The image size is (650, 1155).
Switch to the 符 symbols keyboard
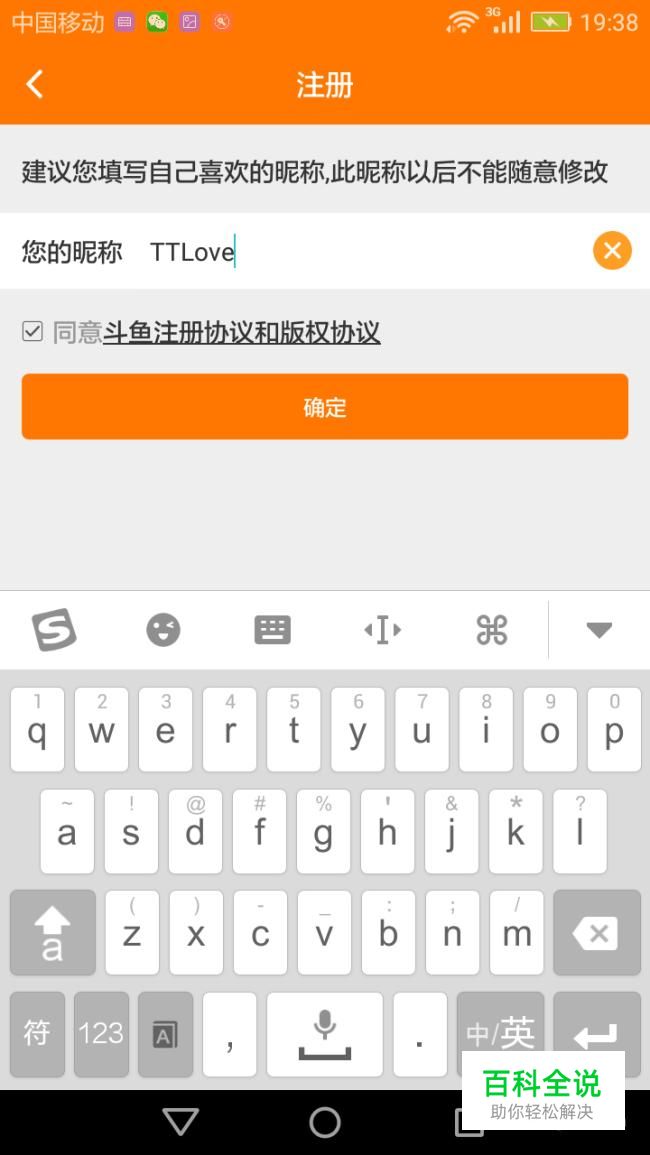pos(38,1033)
